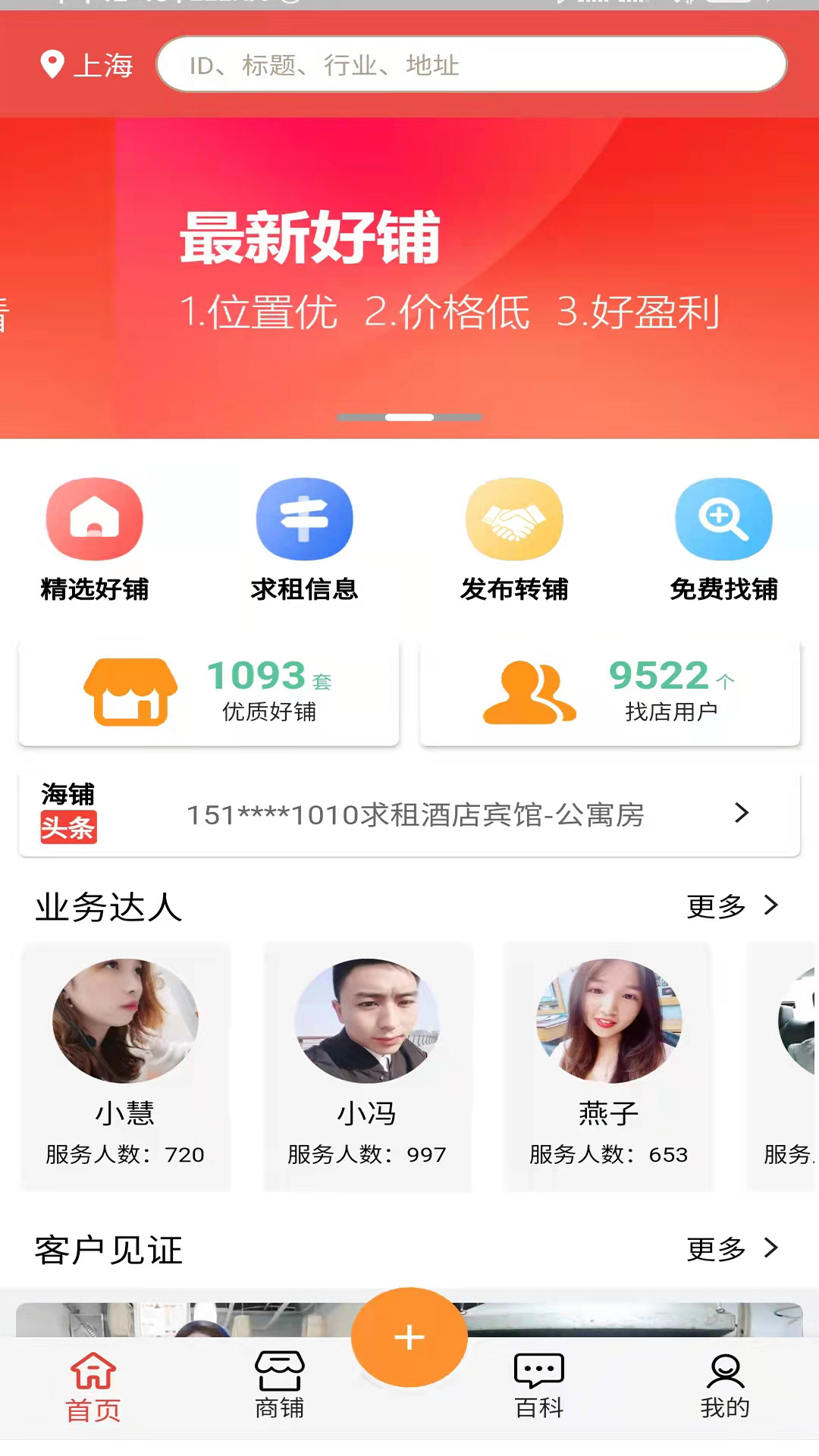The width and height of the screenshot is (819, 1456).
Task: Open 免费找铺
Action: tap(723, 538)
